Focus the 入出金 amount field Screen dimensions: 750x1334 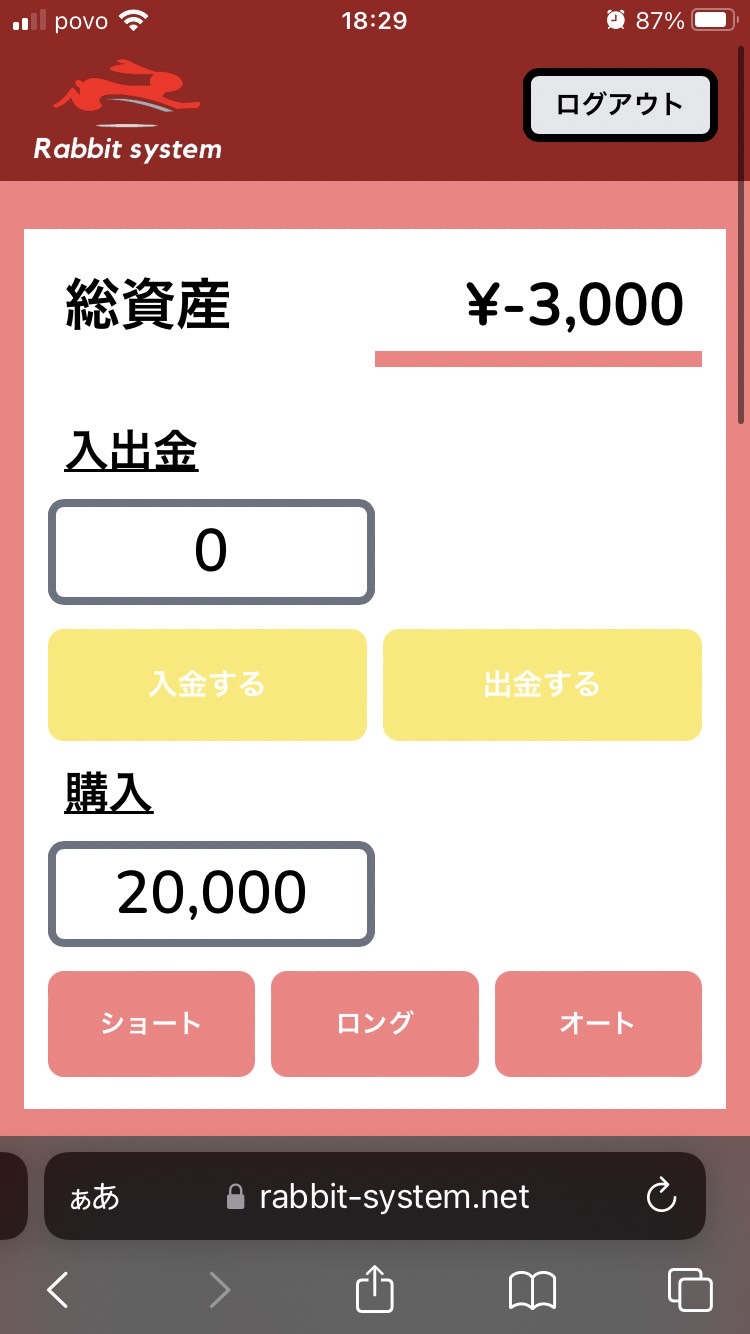point(211,552)
